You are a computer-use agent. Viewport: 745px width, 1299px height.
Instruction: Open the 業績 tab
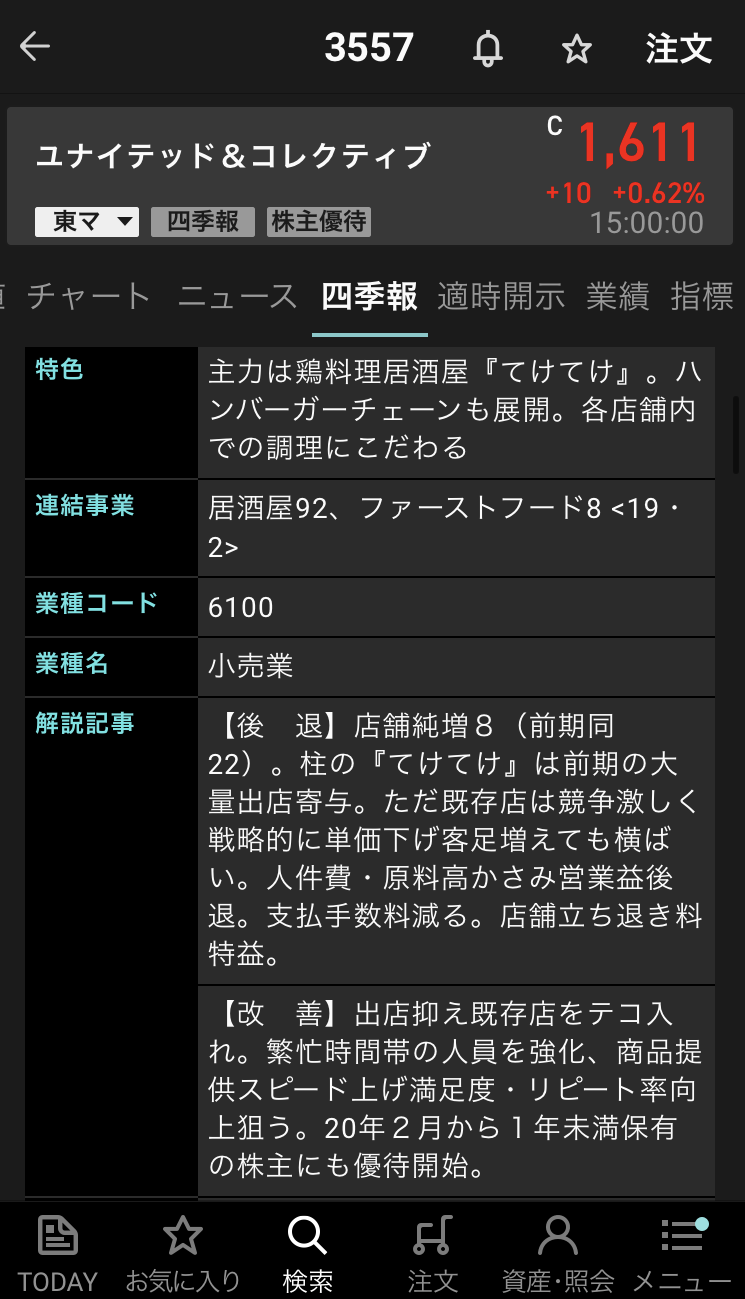click(617, 296)
